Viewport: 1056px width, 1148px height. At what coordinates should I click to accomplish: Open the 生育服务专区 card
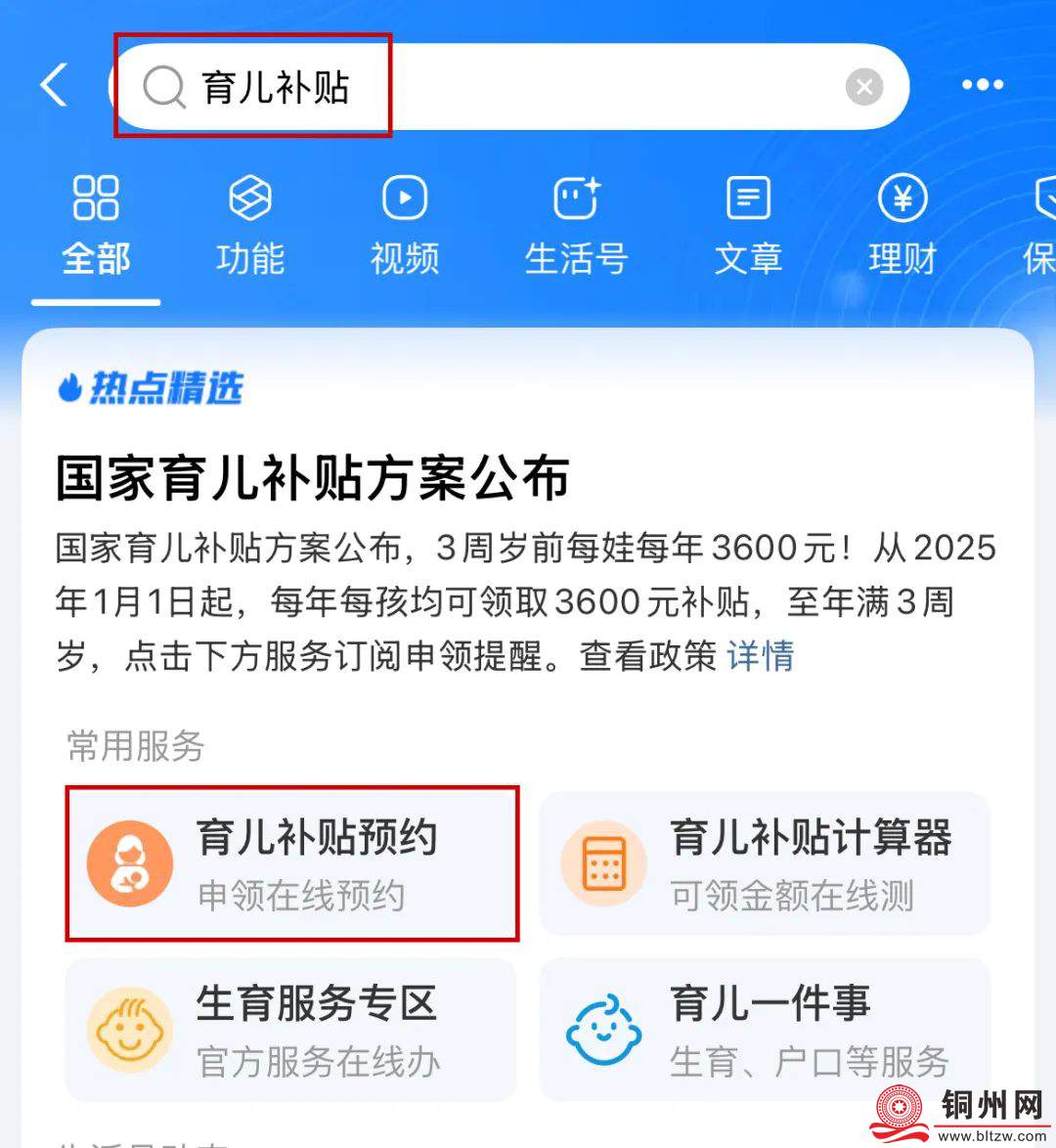(x=291, y=1030)
